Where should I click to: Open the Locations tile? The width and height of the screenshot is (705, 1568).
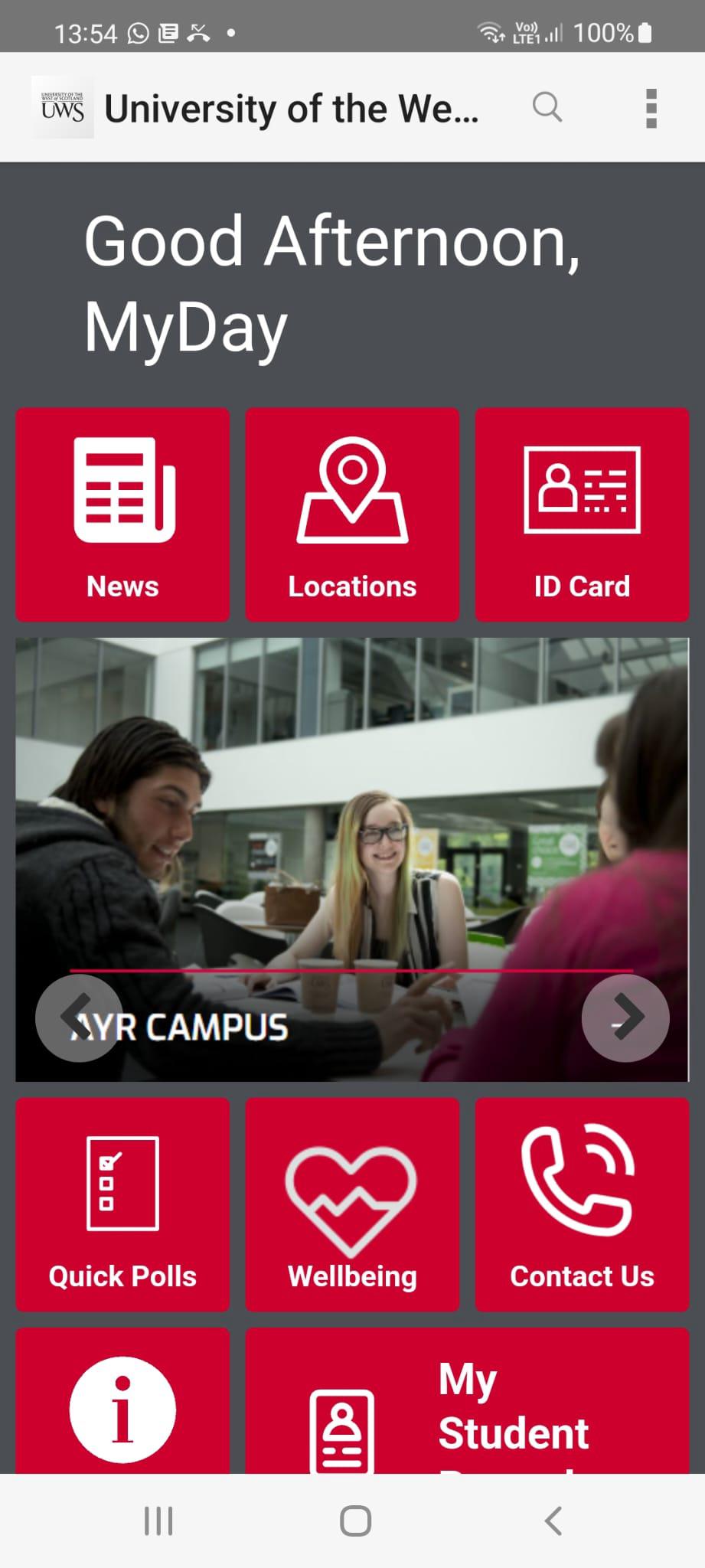click(352, 514)
